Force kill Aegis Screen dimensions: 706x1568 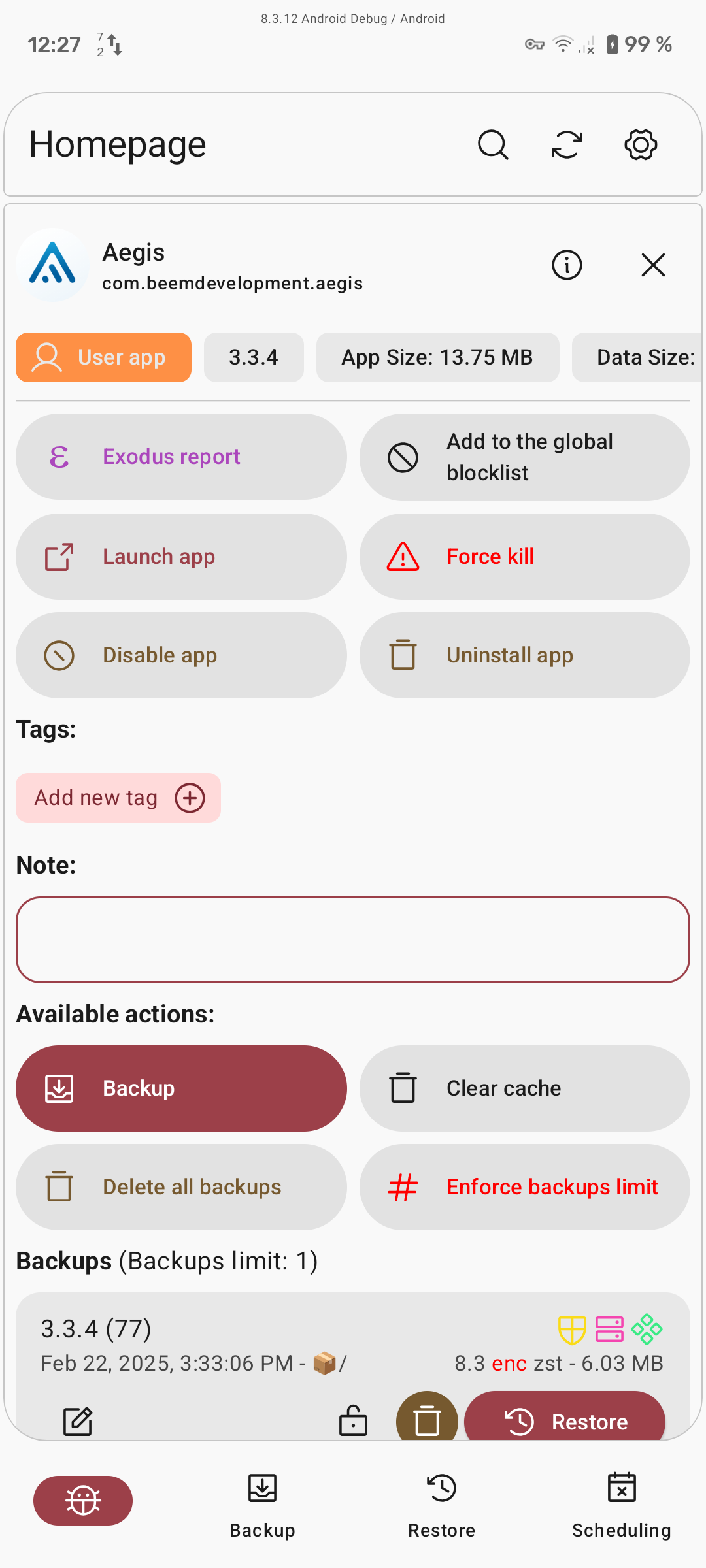click(x=524, y=557)
